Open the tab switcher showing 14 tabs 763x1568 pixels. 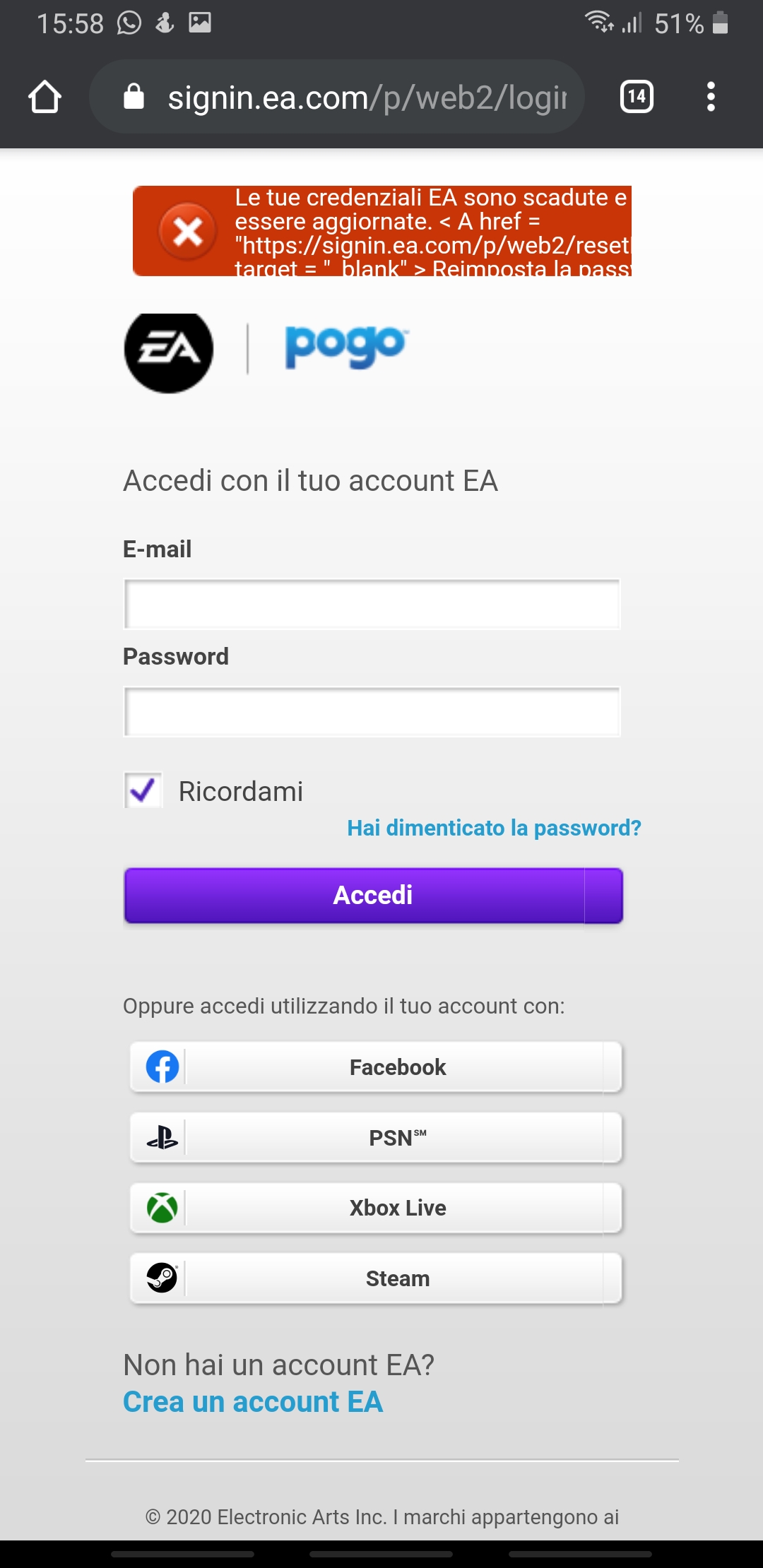pos(637,97)
